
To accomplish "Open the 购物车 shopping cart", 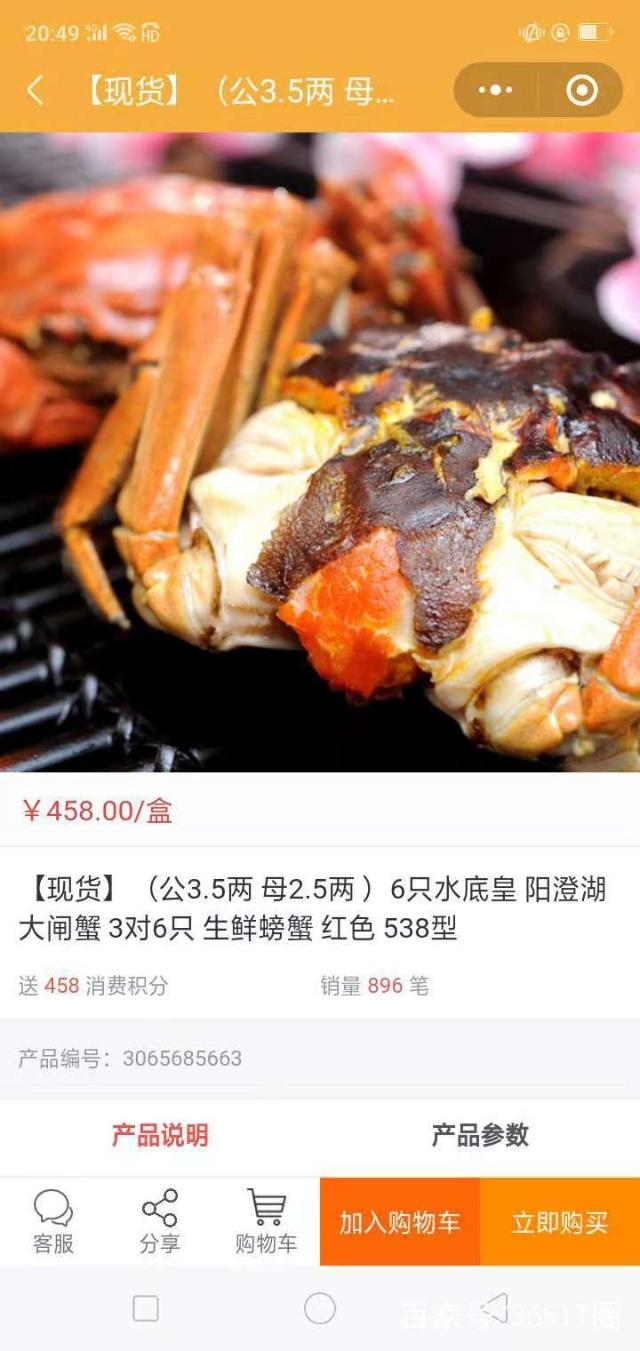I will (266, 1221).
